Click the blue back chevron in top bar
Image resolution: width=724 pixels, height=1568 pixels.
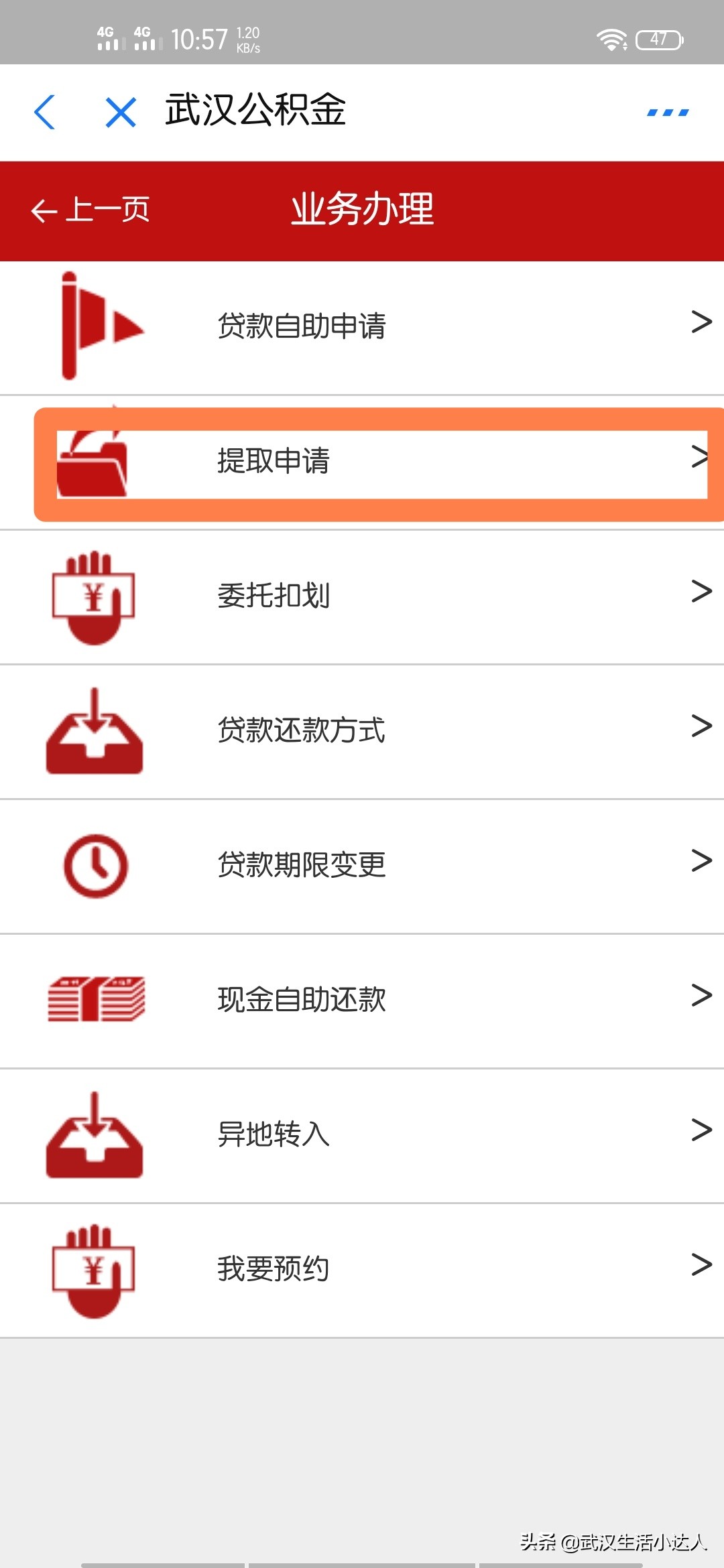[x=46, y=113]
